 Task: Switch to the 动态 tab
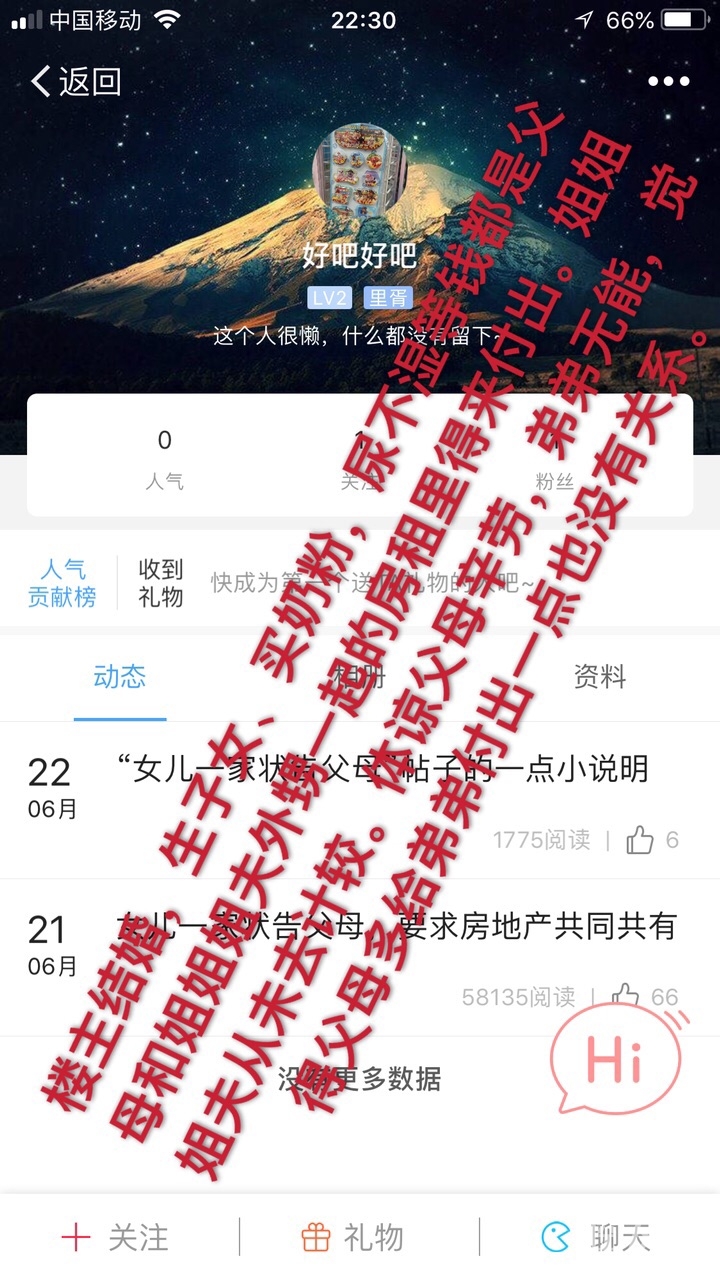click(x=120, y=678)
